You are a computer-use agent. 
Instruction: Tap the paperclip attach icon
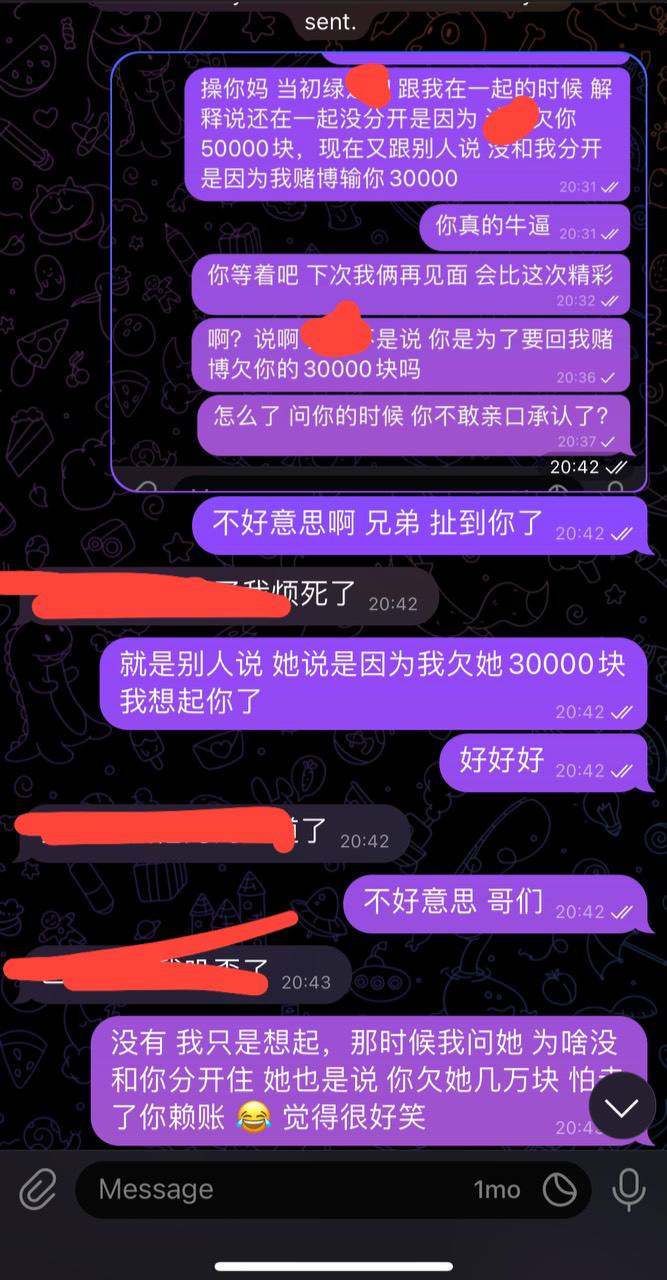(38, 1190)
